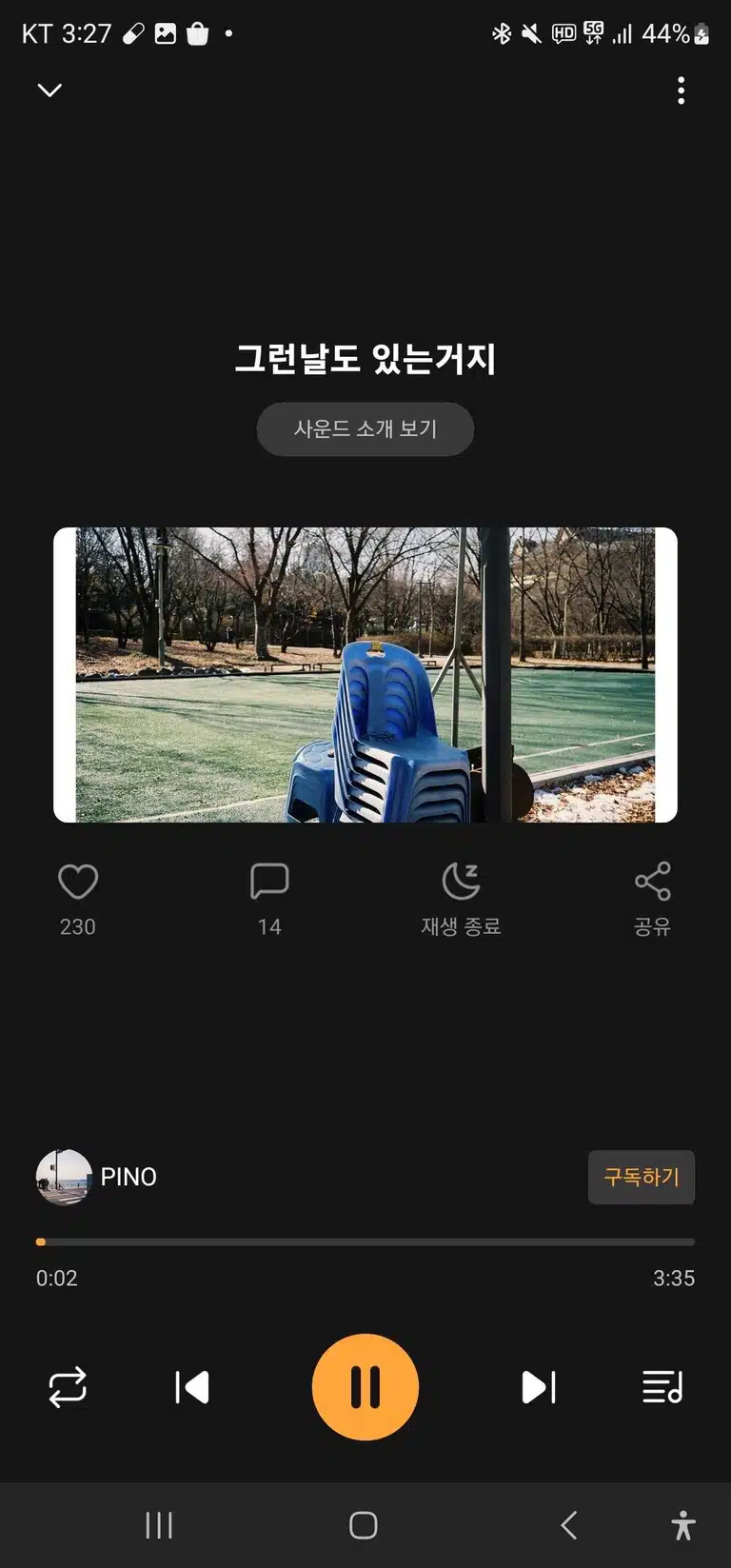This screenshot has width=731, height=1568.
Task: Go to the home screen
Action: coord(364,1525)
